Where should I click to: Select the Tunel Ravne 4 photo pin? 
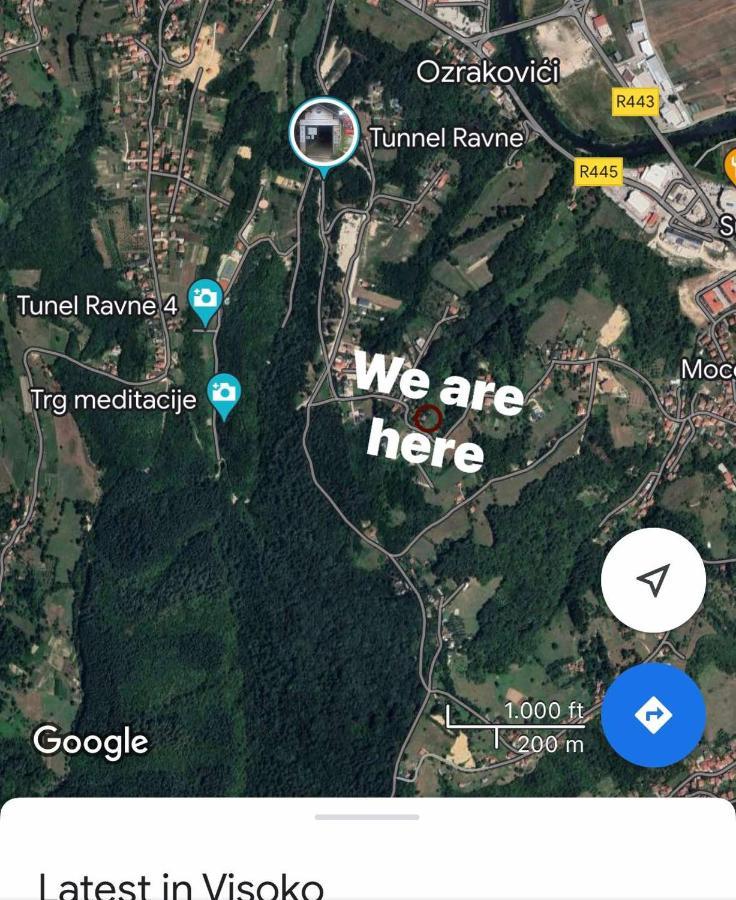(x=205, y=299)
